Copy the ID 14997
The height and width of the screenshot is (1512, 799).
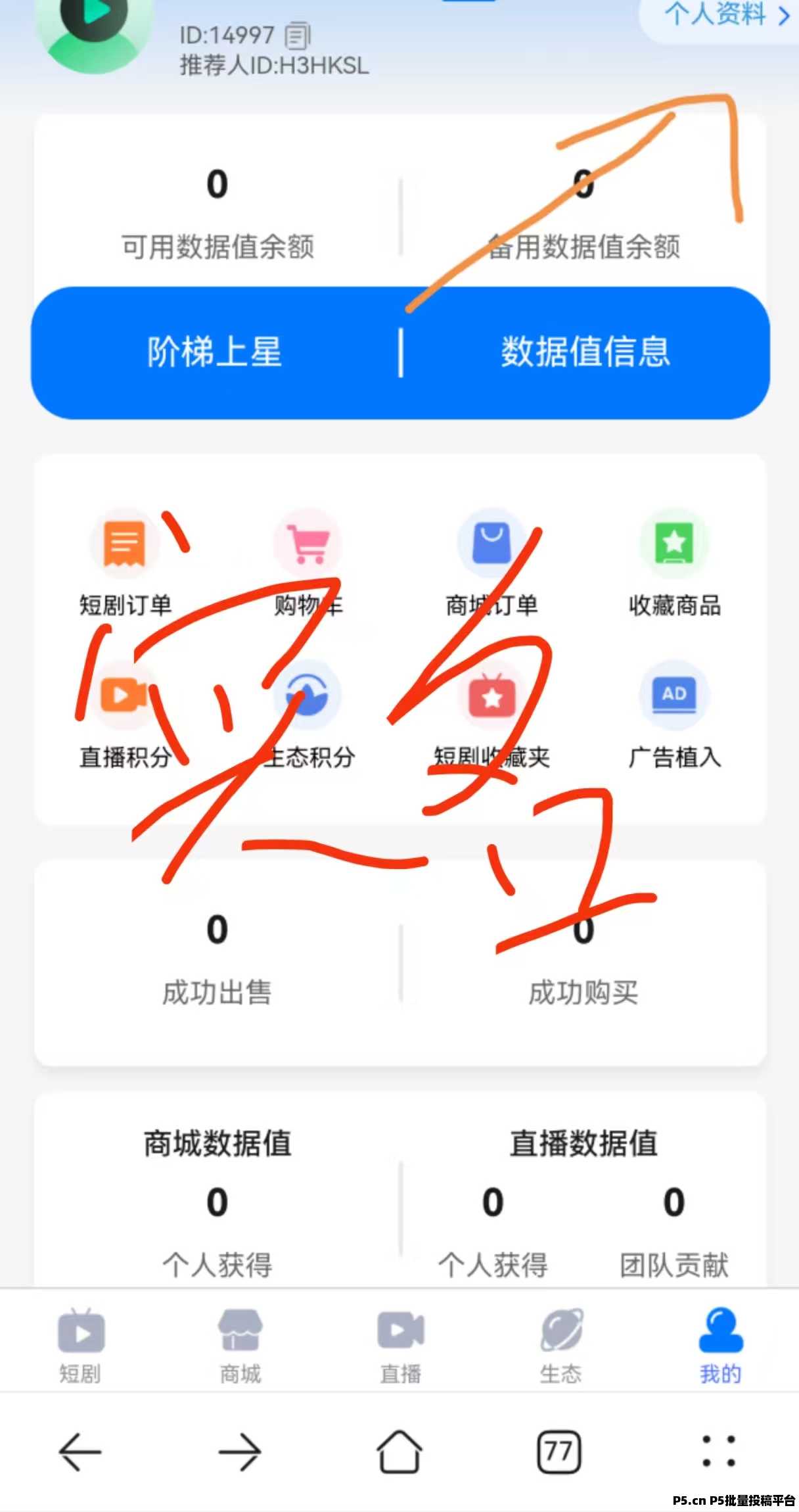click(297, 35)
